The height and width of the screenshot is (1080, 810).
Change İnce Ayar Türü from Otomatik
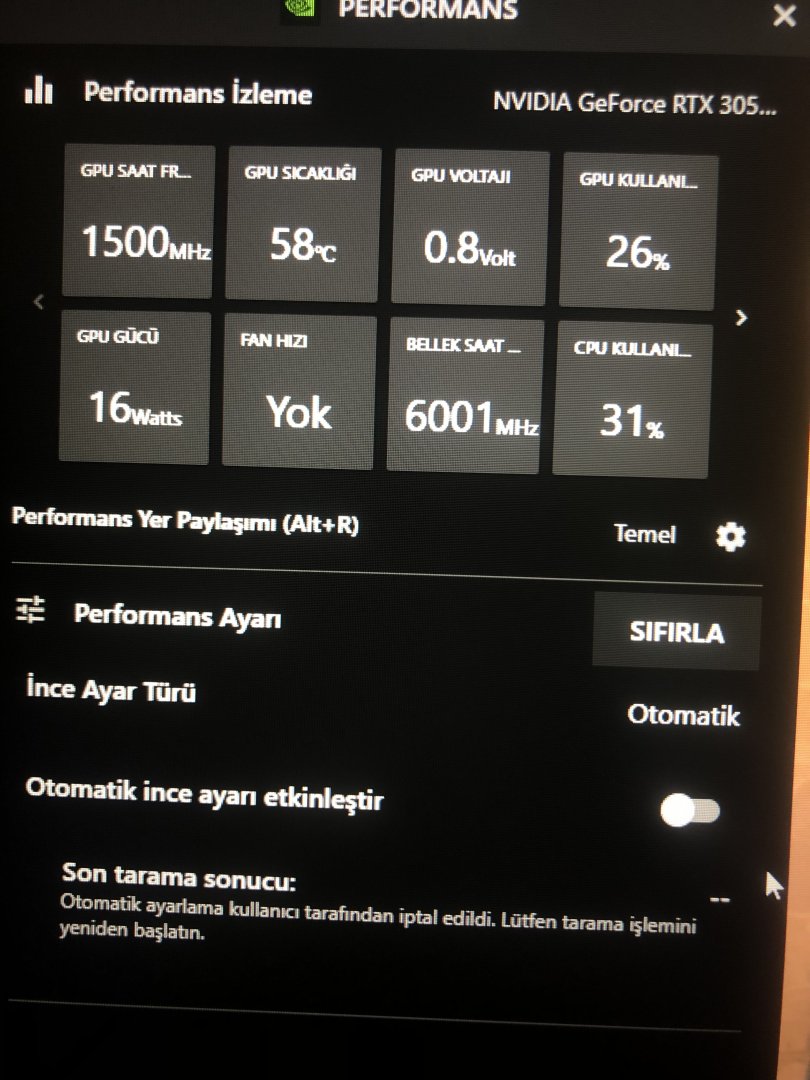[683, 715]
